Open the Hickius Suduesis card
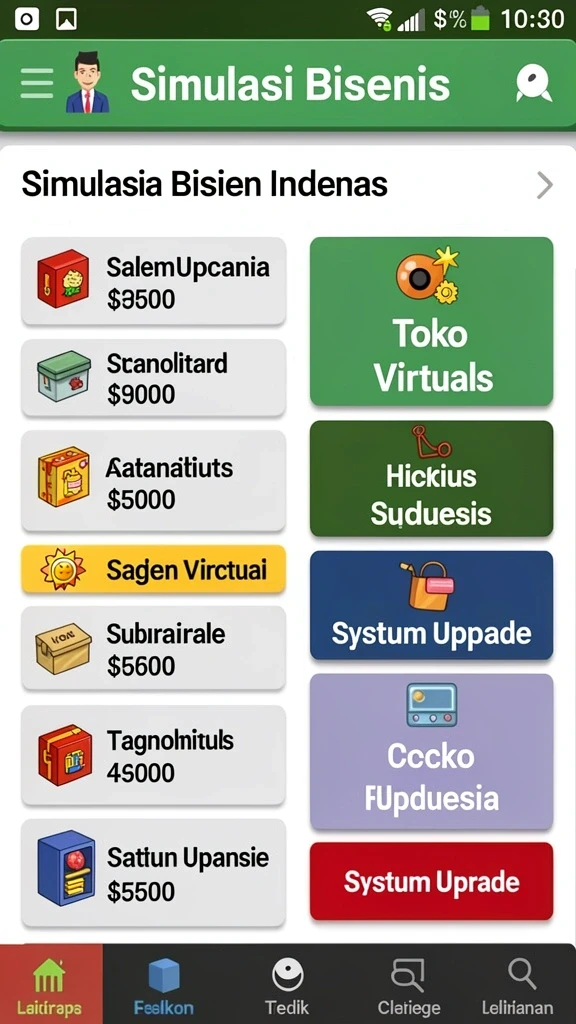The image size is (576, 1024). click(432, 478)
